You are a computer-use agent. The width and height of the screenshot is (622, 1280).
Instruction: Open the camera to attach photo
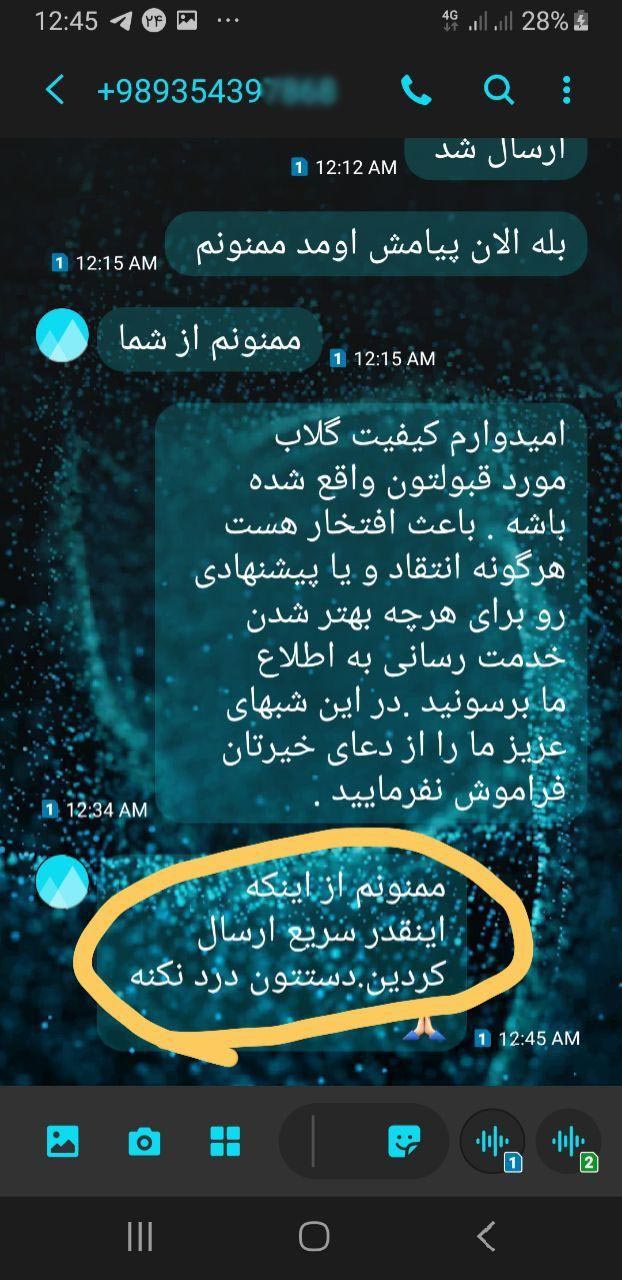[144, 1141]
